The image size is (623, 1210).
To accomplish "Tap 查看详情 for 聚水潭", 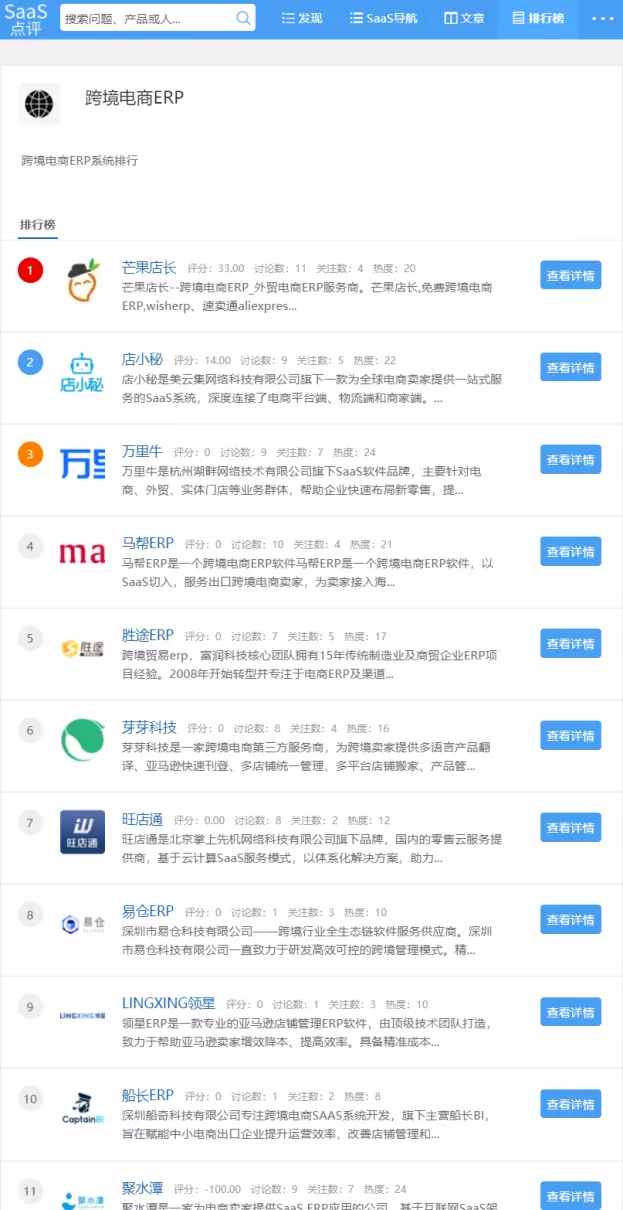I will point(571,1195).
